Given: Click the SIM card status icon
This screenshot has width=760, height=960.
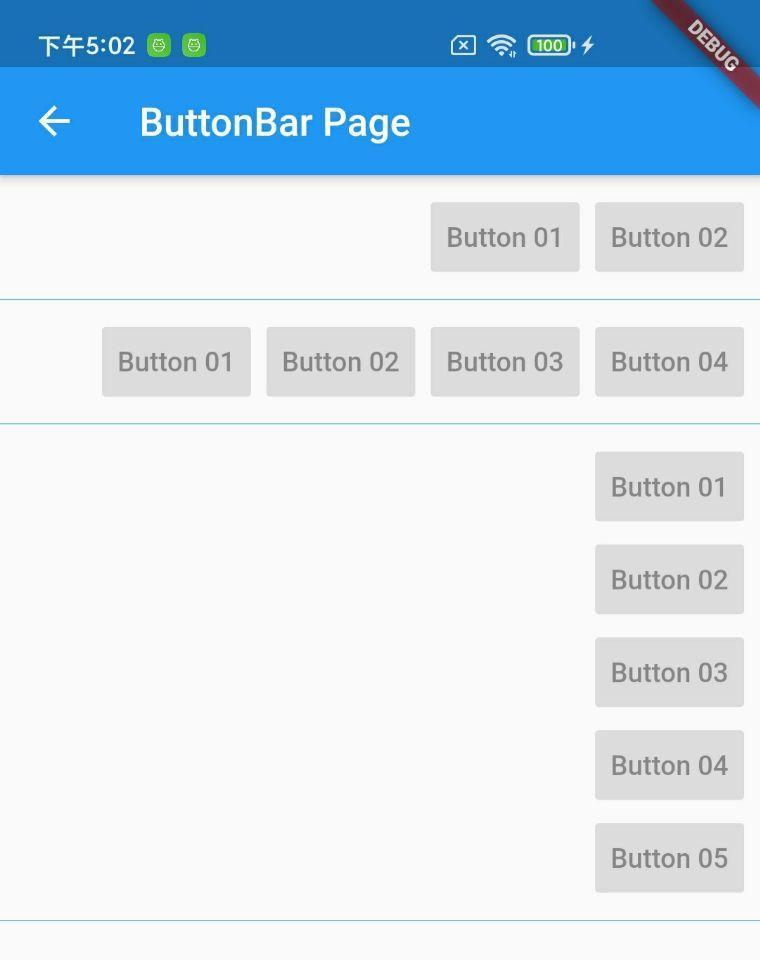Looking at the screenshot, I should [x=462, y=44].
